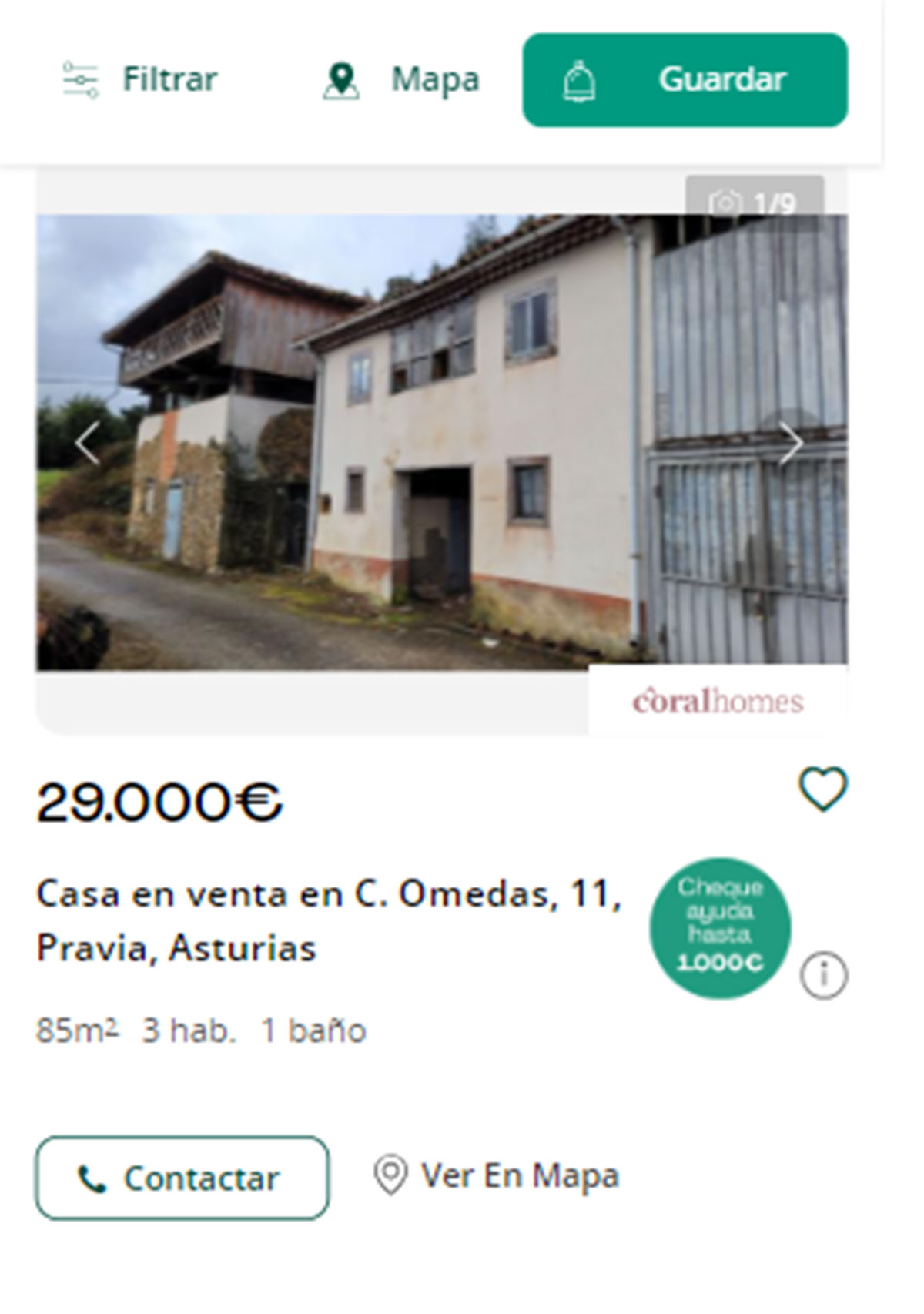Image resolution: width=924 pixels, height=1314 pixels.
Task: Open the Filtrar filter options
Action: tap(140, 79)
